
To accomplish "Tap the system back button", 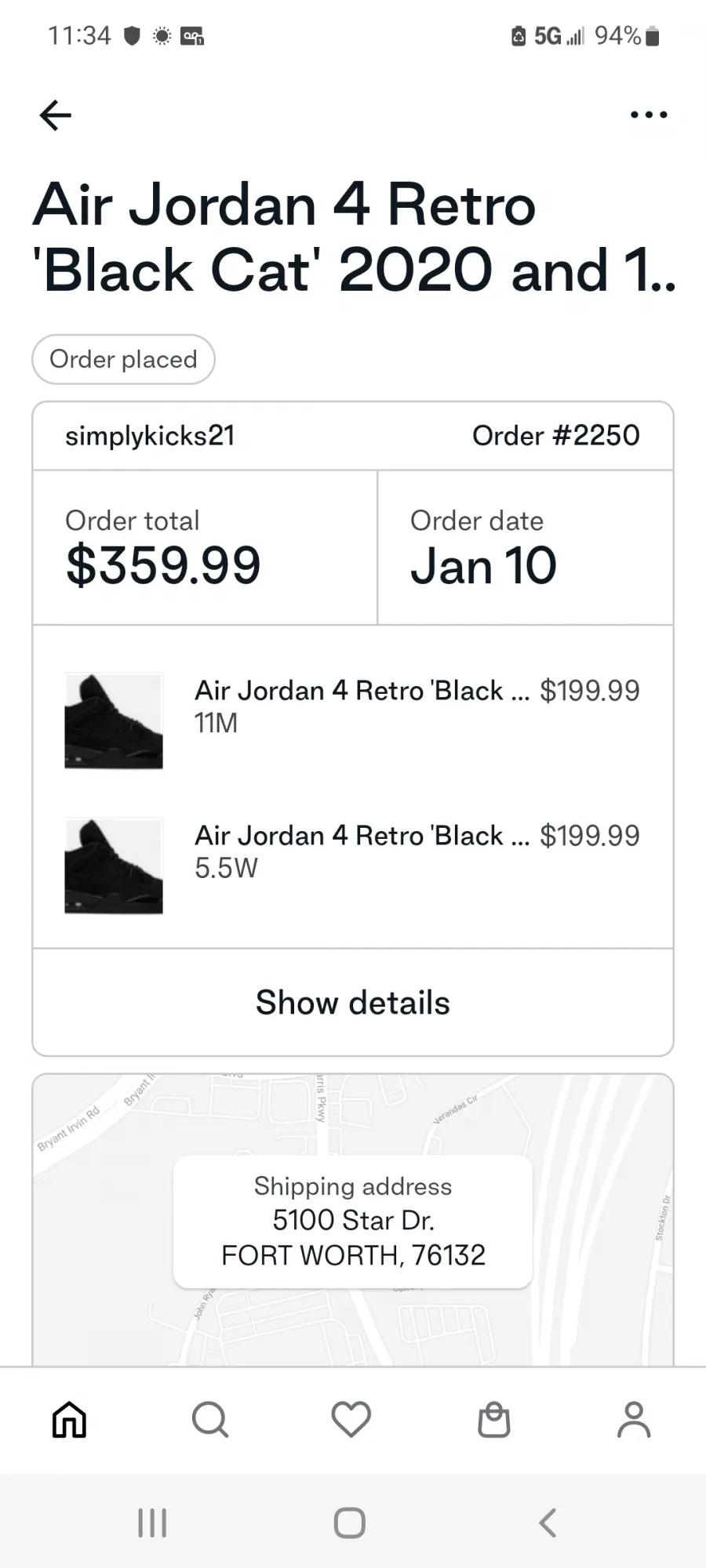I will [548, 1523].
